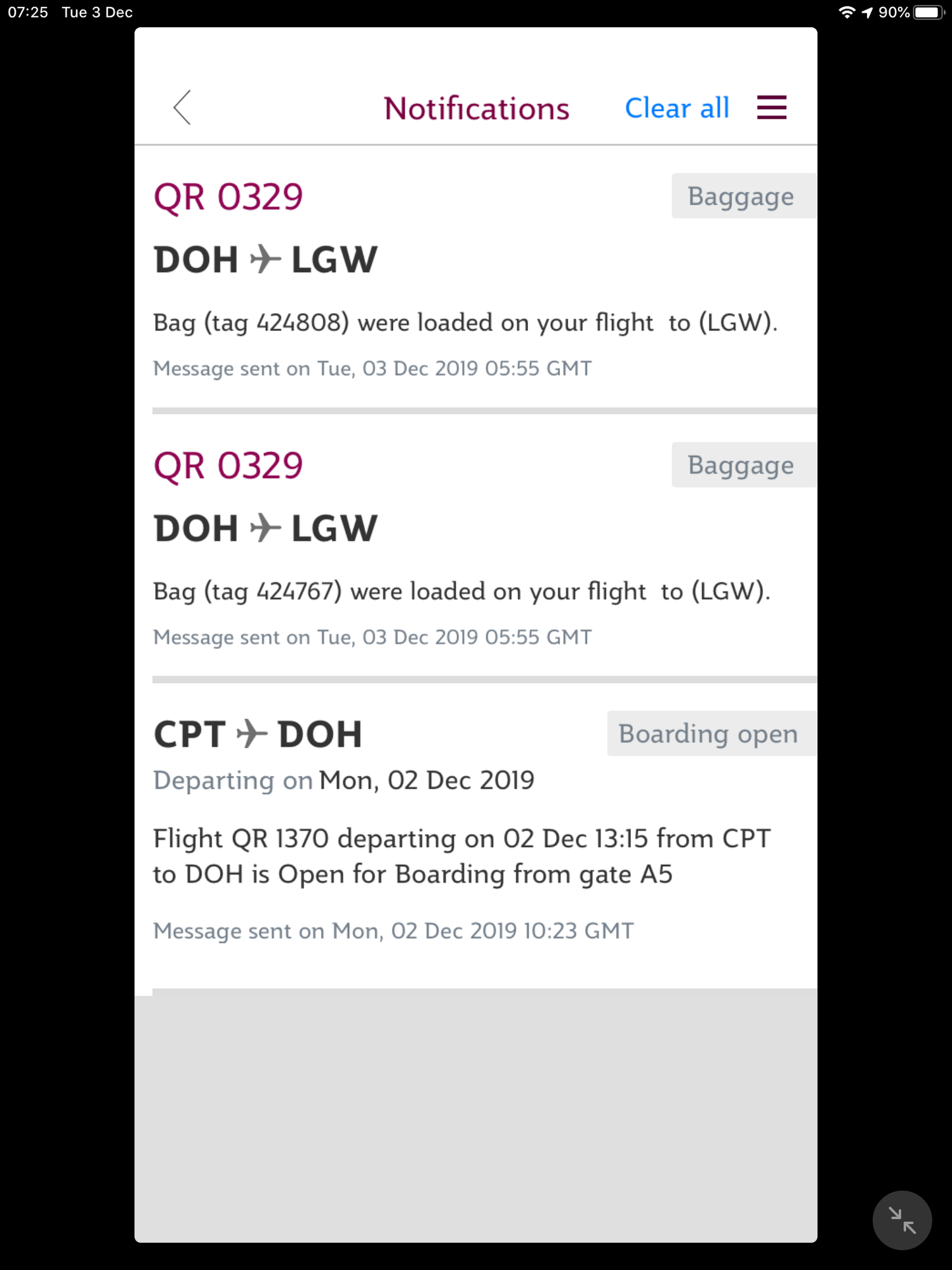
Task: Open baggage notification for tag 424767
Action: (x=476, y=547)
